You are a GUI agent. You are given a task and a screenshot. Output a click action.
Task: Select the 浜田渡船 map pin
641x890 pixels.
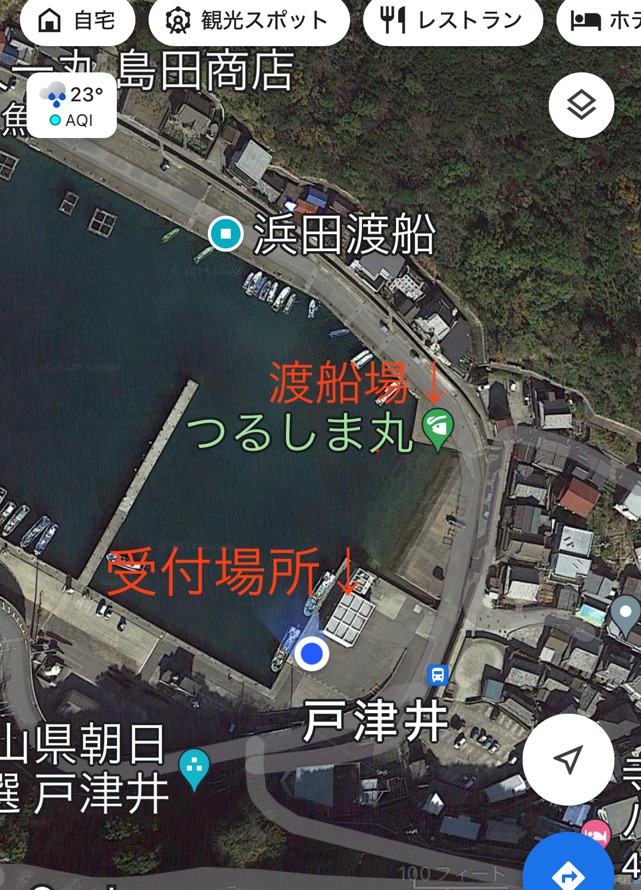226,234
